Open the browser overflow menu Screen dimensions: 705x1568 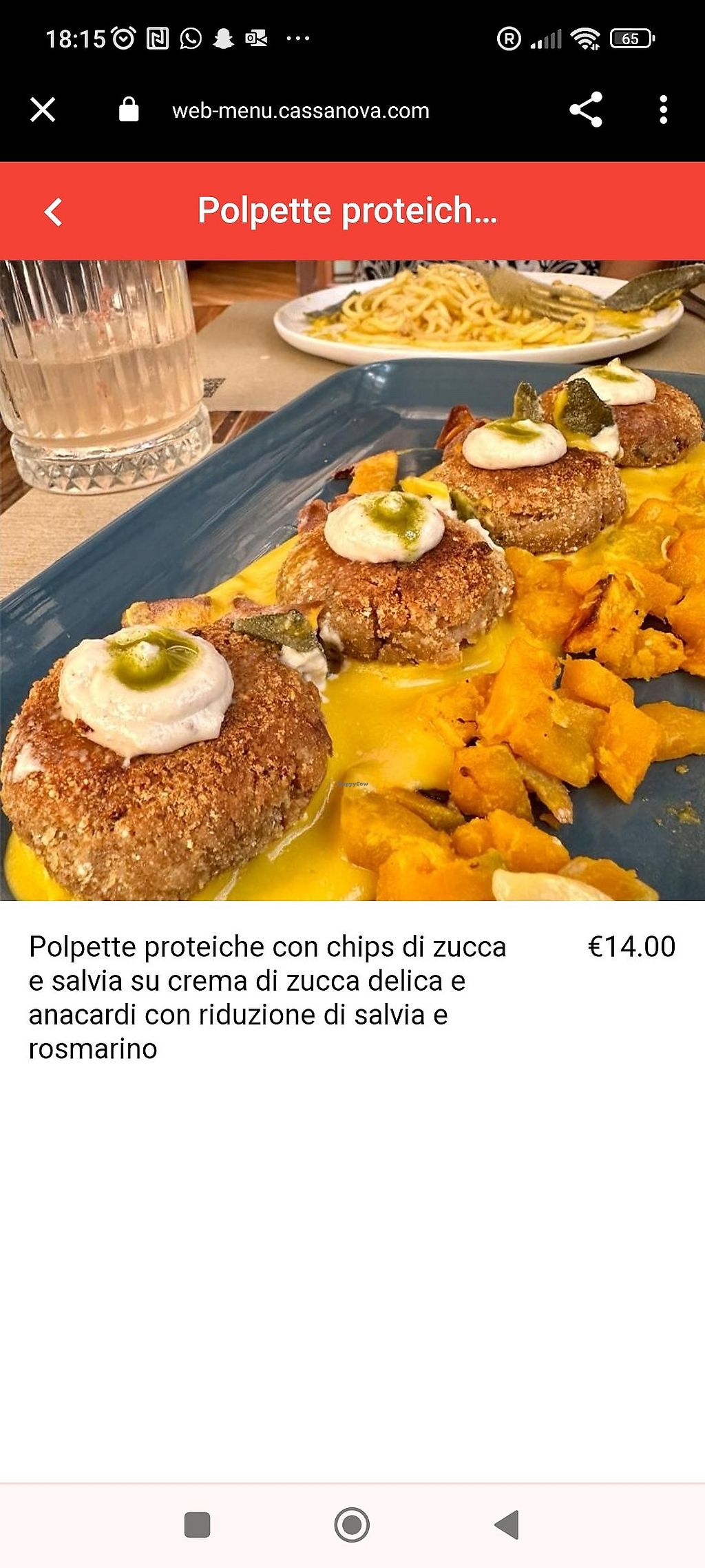663,110
